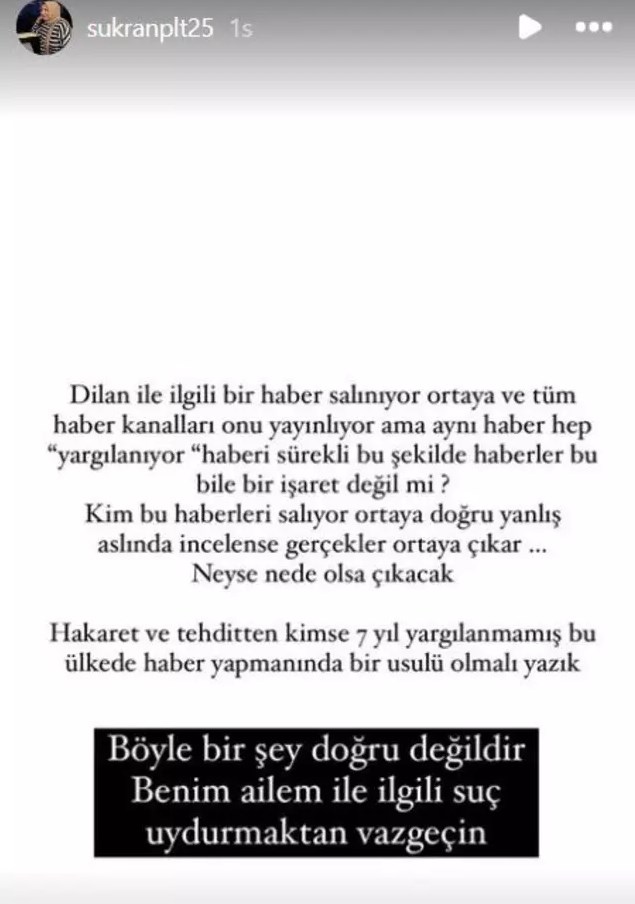635x904 pixels.
Task: Tap the play button on the story
Action: (530, 28)
